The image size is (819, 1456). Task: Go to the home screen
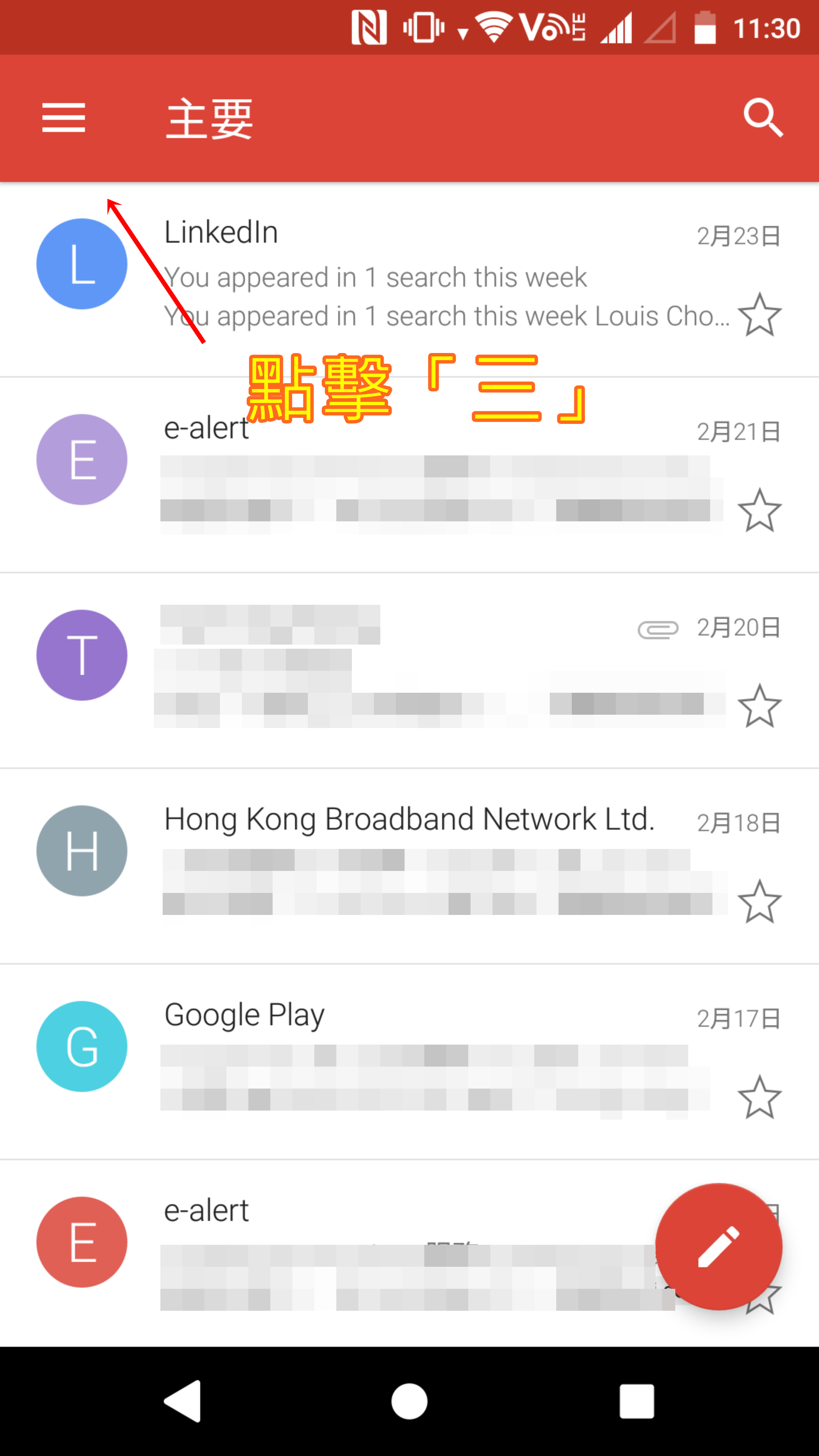pyautogui.click(x=409, y=1401)
